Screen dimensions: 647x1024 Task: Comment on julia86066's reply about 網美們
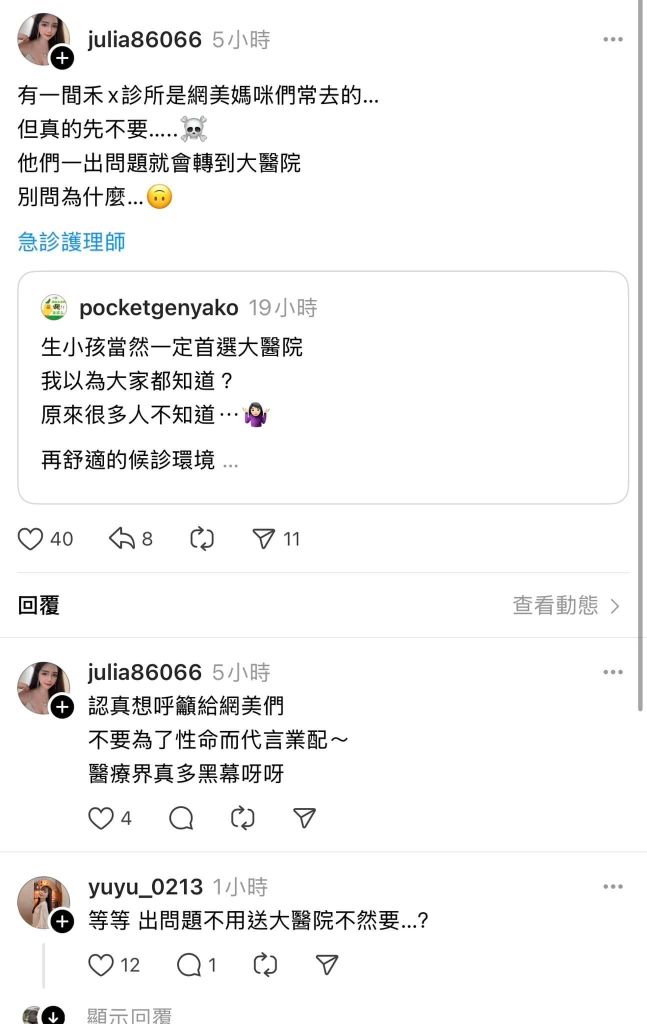click(181, 818)
